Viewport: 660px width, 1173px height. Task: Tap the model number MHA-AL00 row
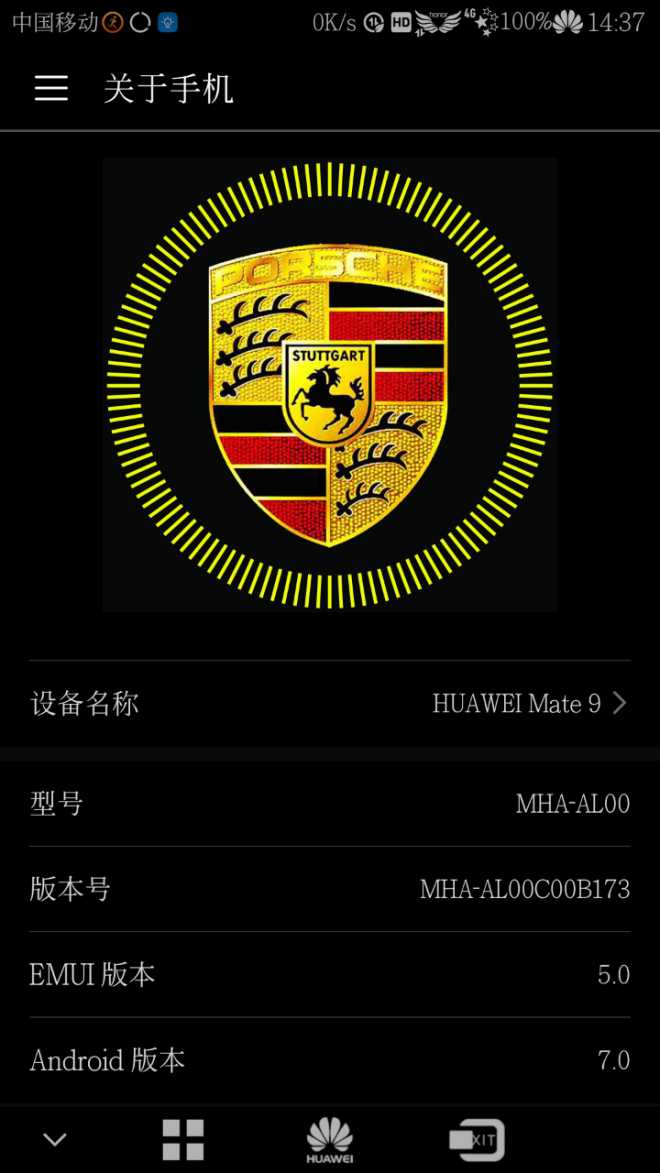330,804
